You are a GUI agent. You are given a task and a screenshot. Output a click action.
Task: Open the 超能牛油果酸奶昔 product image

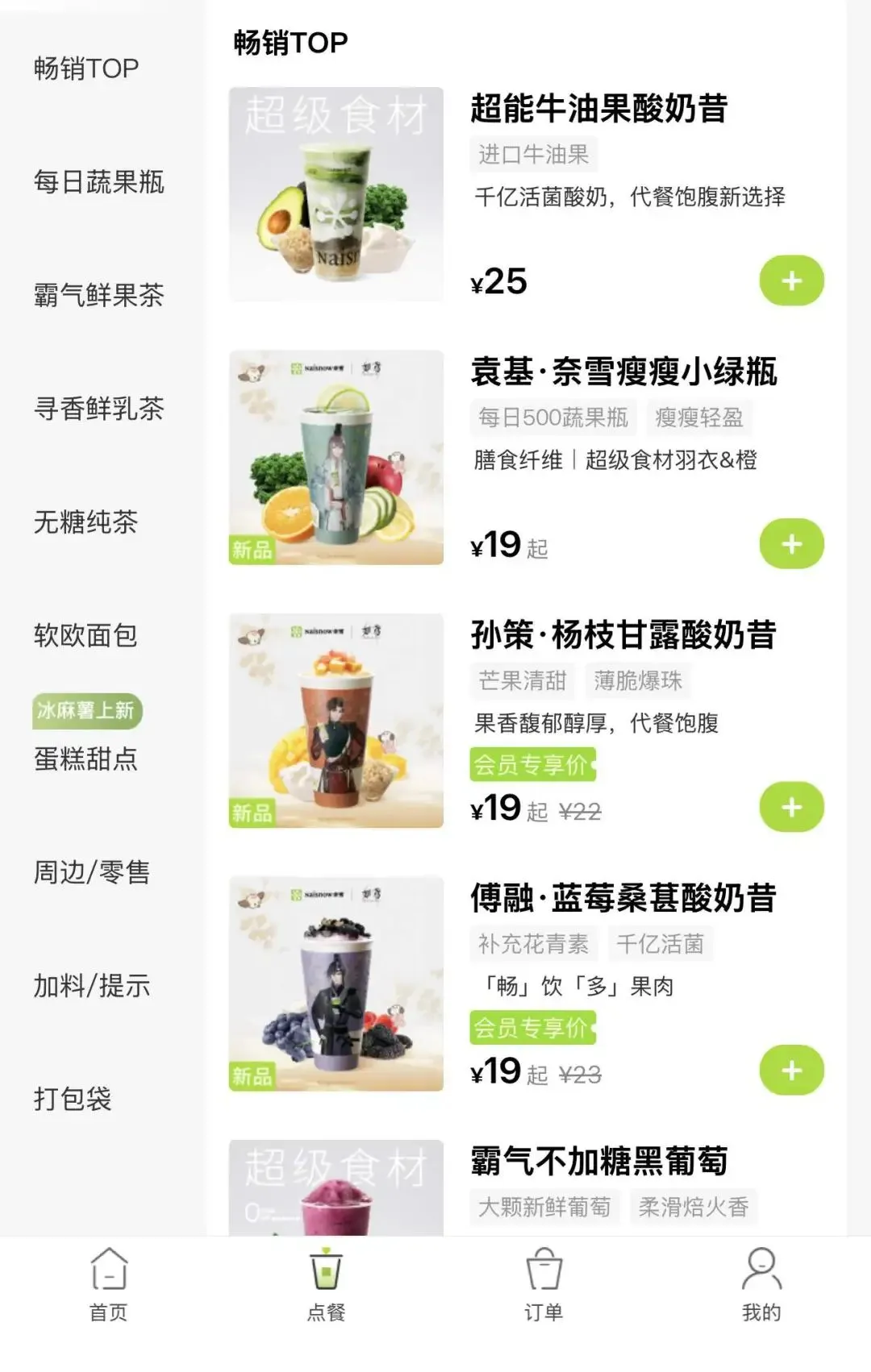point(336,194)
